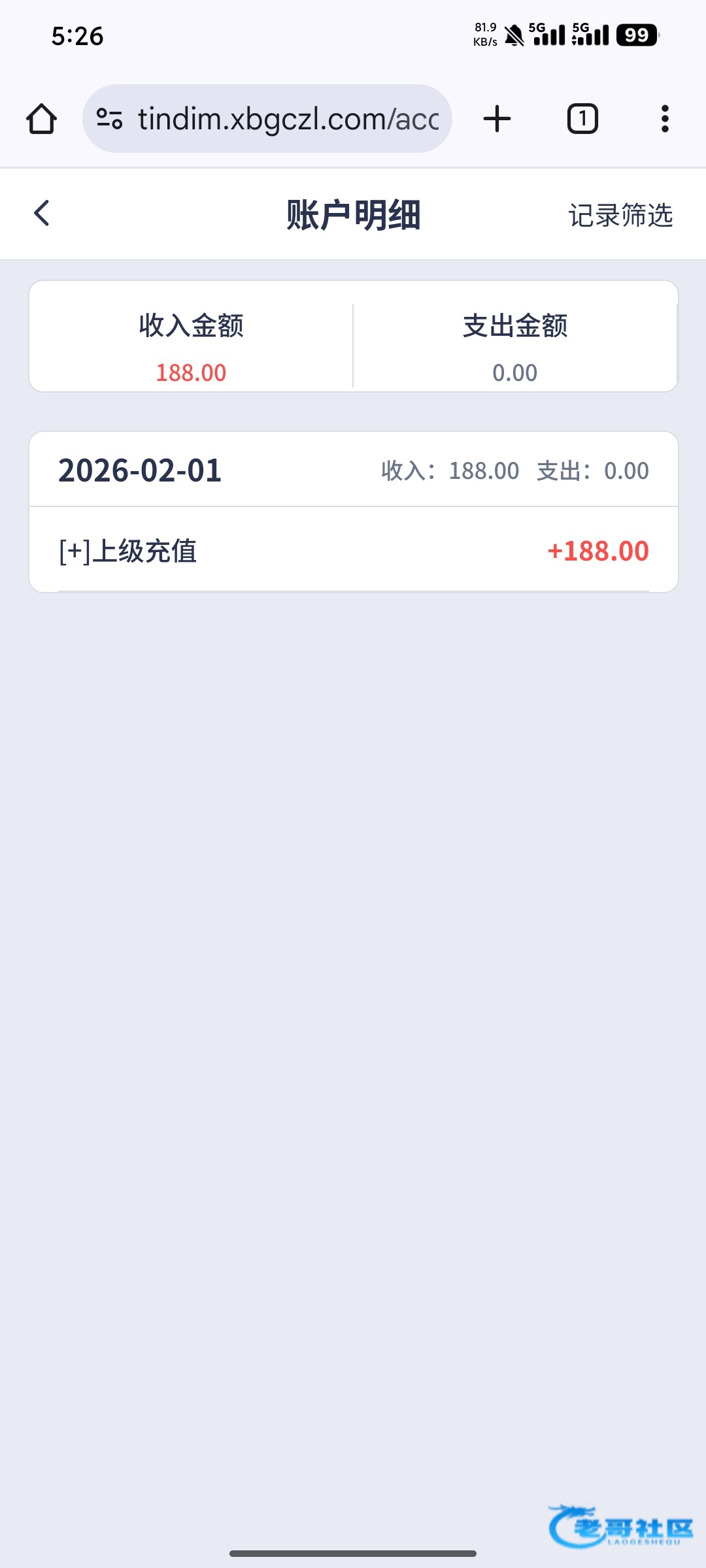Show the open tabs switcher
Viewport: 706px width, 1568px height.
582,119
